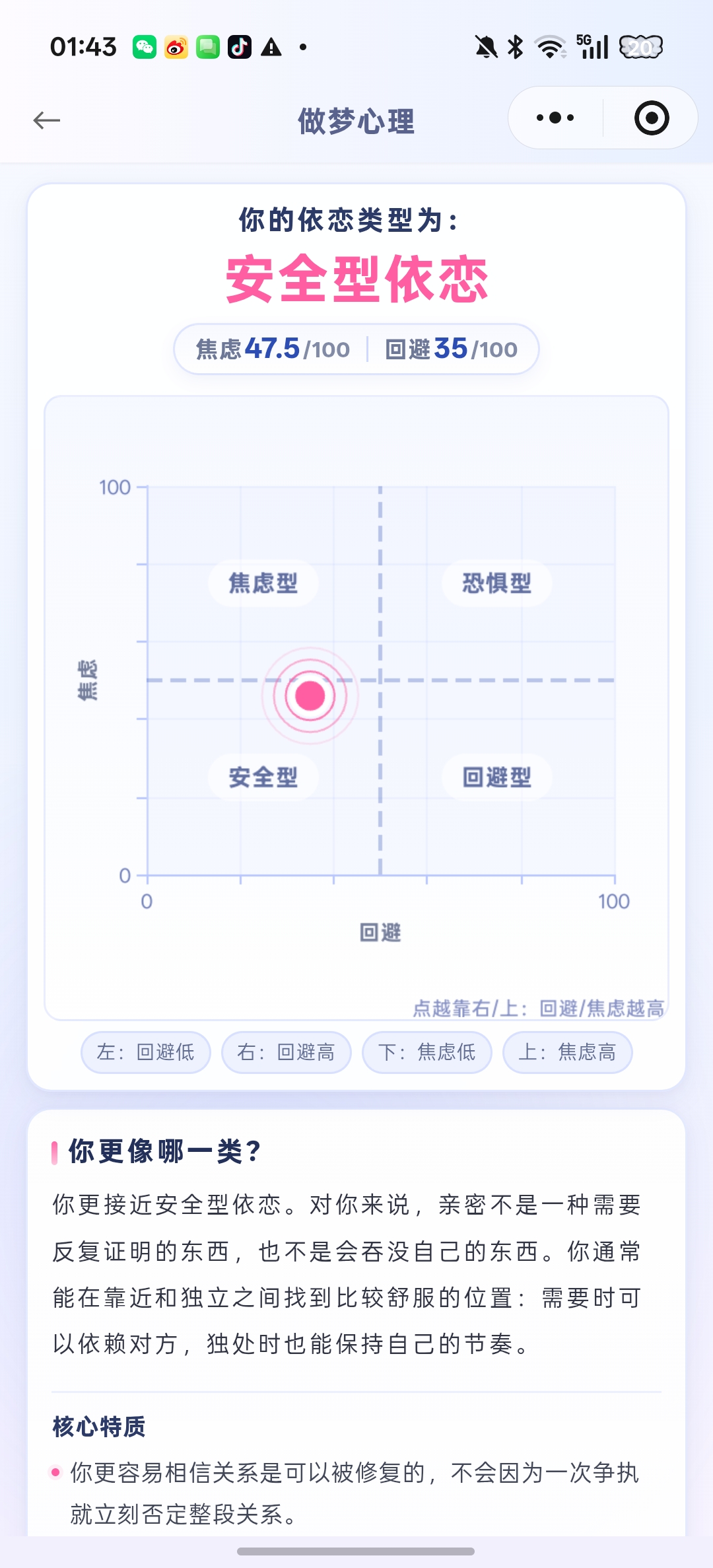Go back using the top-left arrow
The image size is (713, 1568).
pyautogui.click(x=47, y=120)
